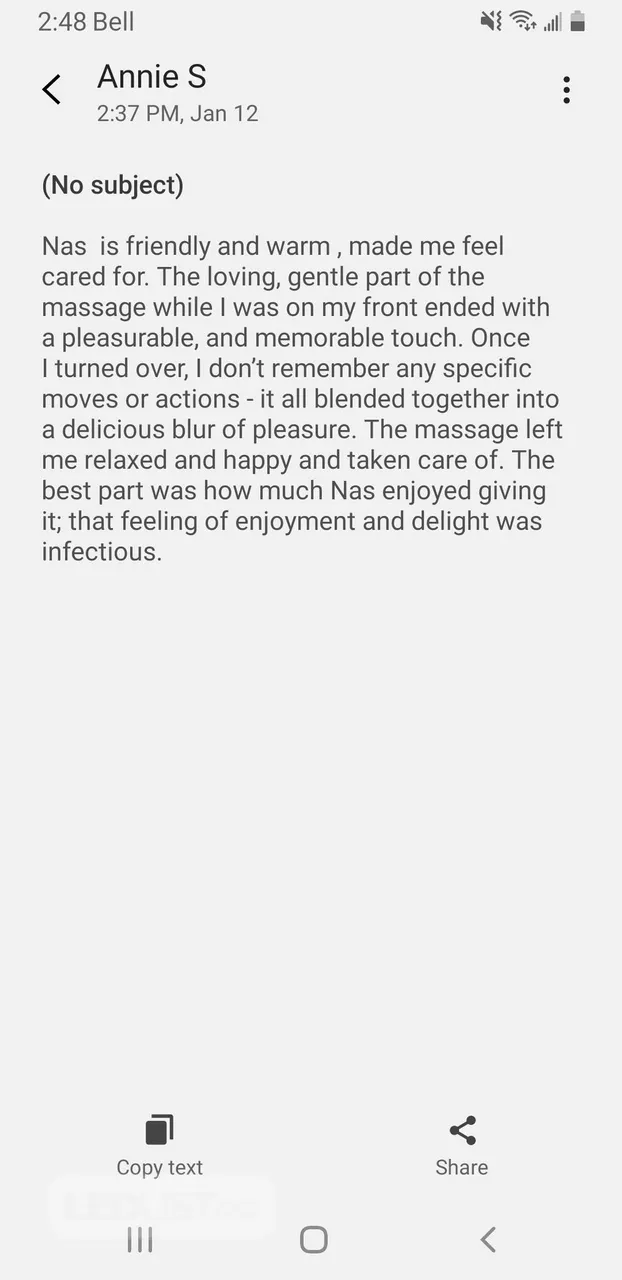This screenshot has width=622, height=1280.
Task: Open recent apps from navigation bar
Action: click(x=140, y=1240)
